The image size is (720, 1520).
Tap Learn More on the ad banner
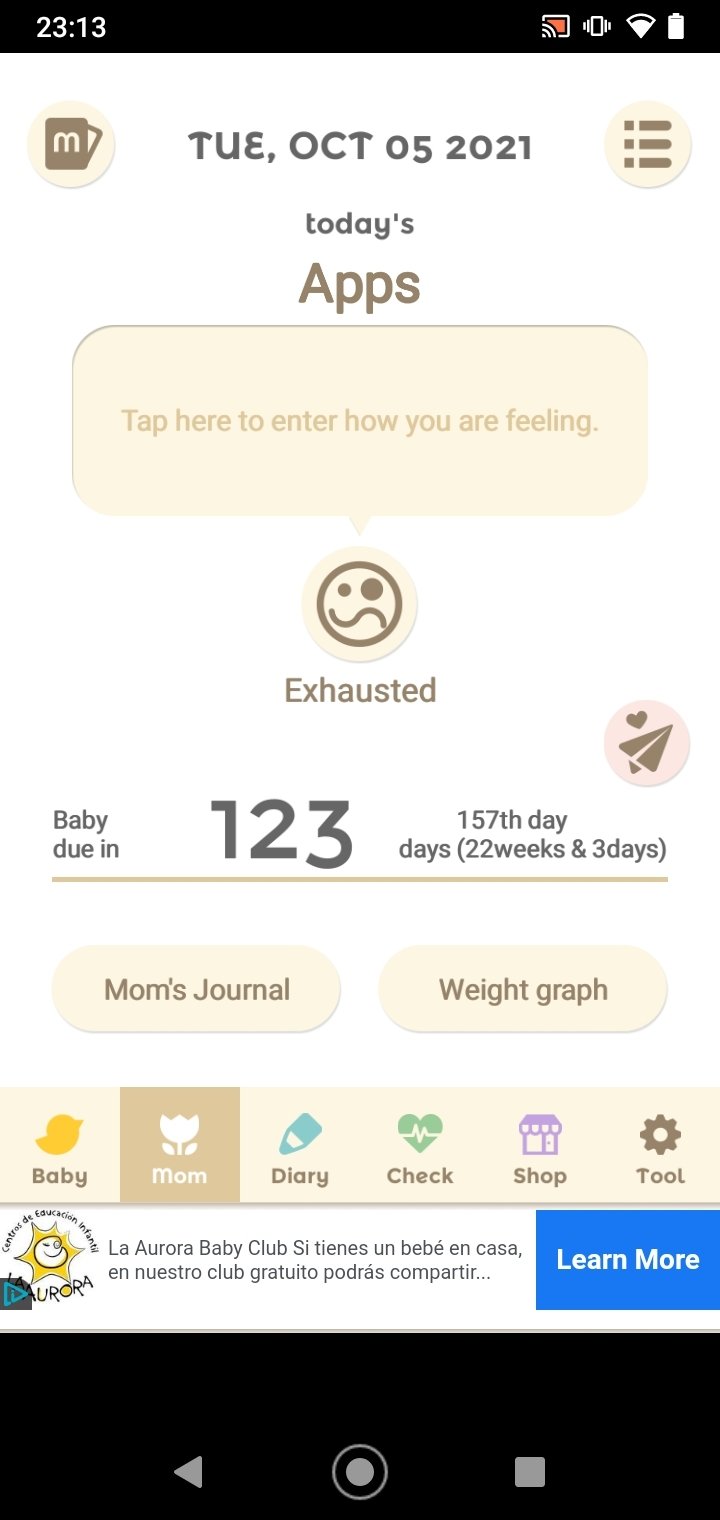tap(628, 1260)
